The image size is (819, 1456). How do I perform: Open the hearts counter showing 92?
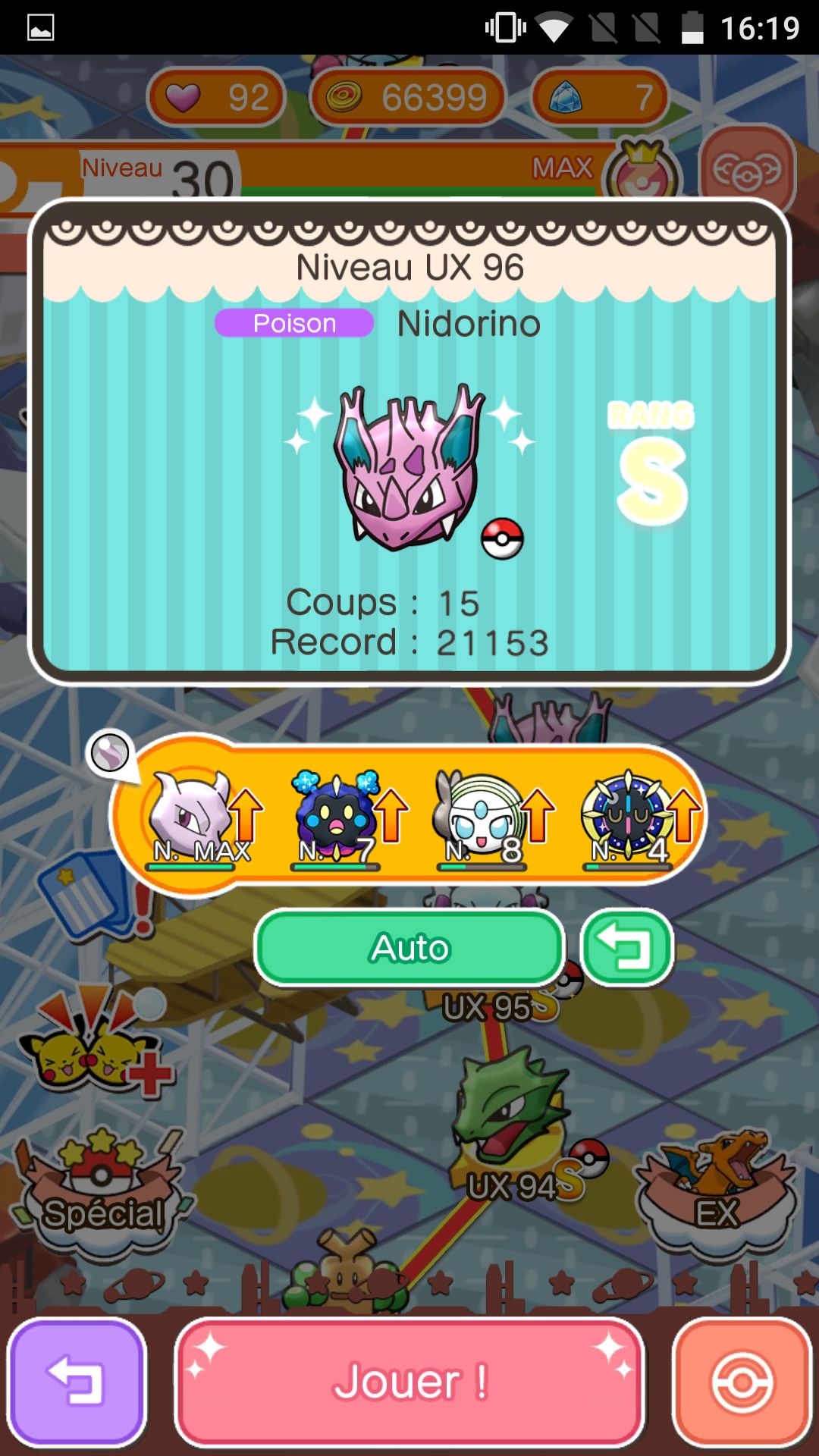click(x=216, y=97)
